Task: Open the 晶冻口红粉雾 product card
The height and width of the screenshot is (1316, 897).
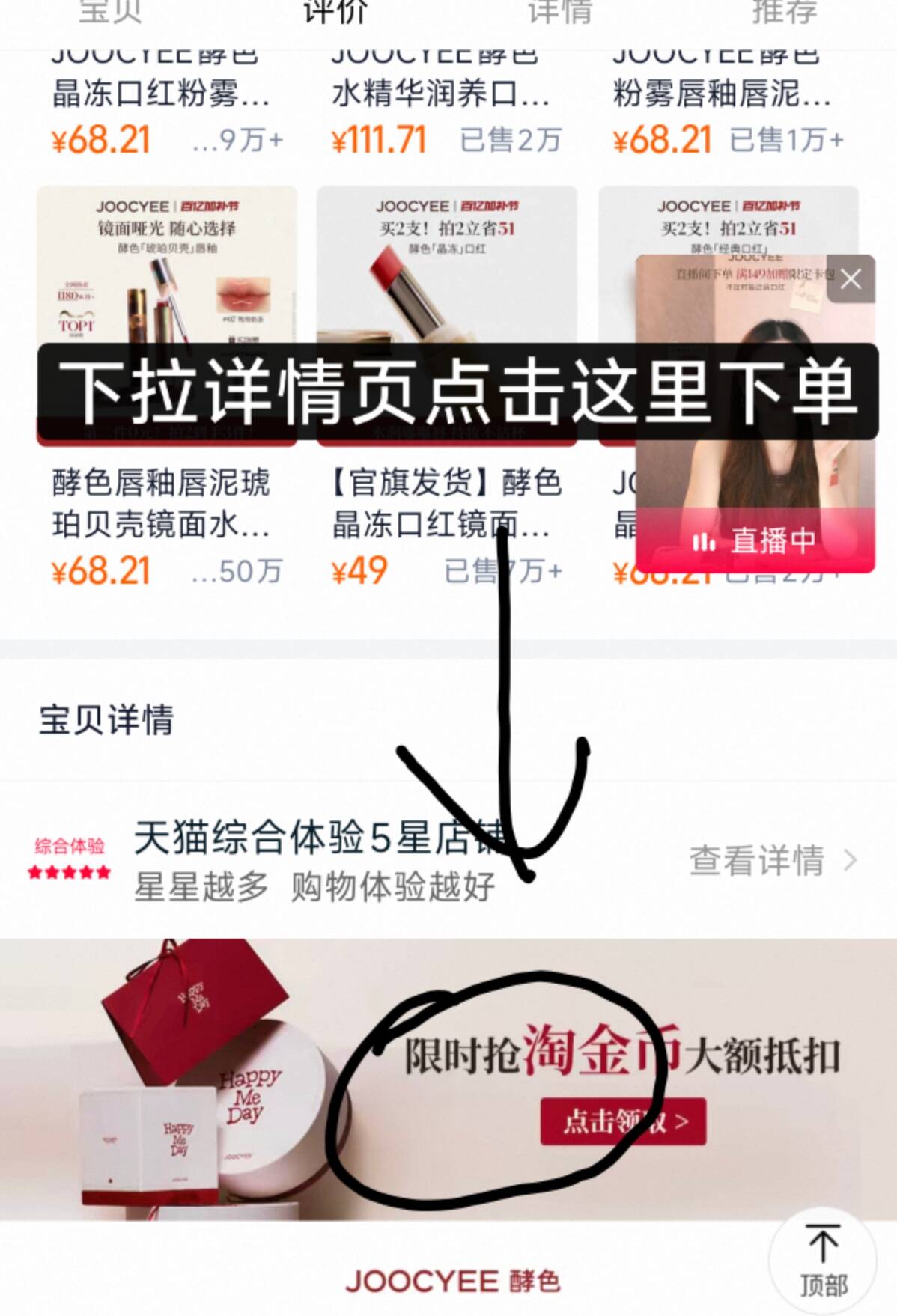Action: [161, 94]
